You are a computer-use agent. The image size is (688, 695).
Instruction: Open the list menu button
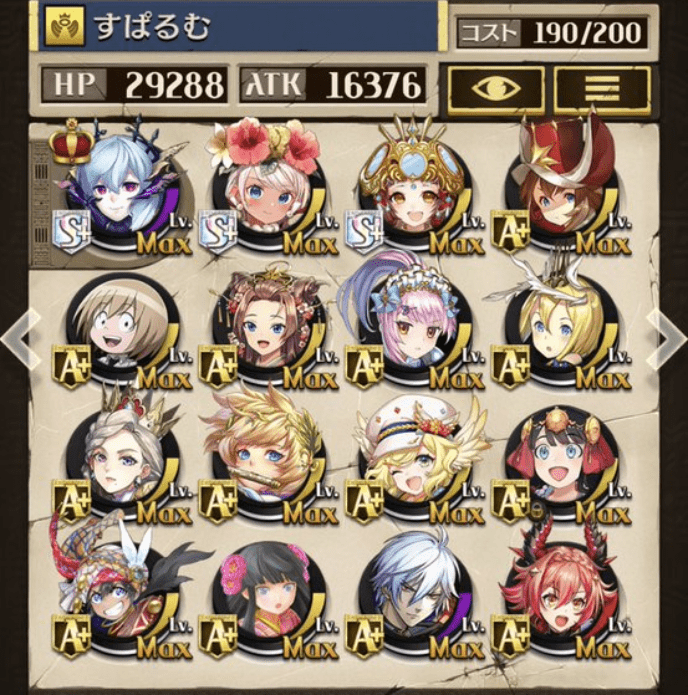tap(601, 91)
